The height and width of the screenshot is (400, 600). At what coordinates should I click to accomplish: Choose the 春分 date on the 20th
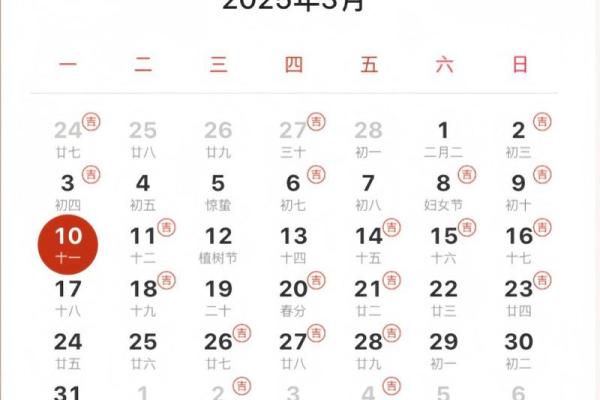coord(293,297)
